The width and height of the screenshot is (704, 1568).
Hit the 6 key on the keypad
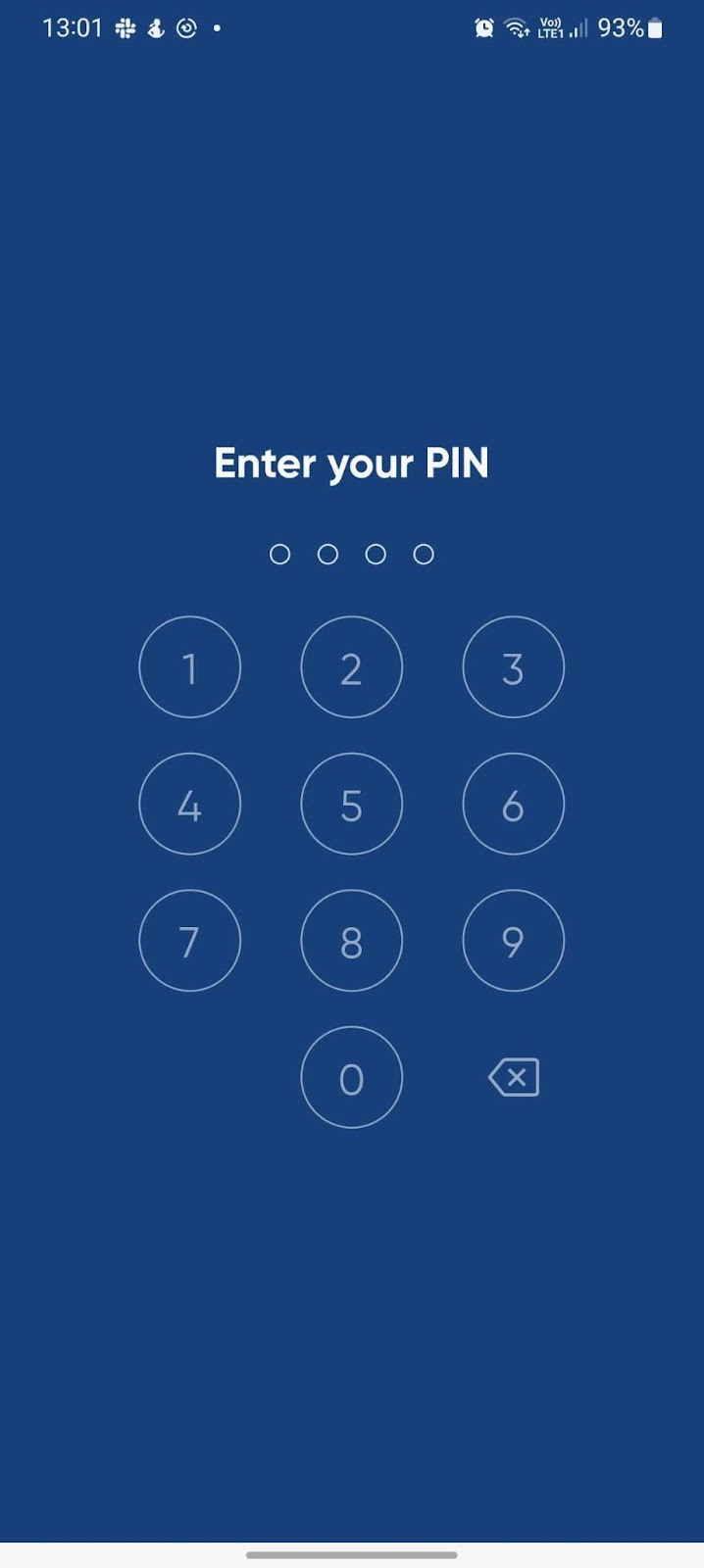(513, 804)
